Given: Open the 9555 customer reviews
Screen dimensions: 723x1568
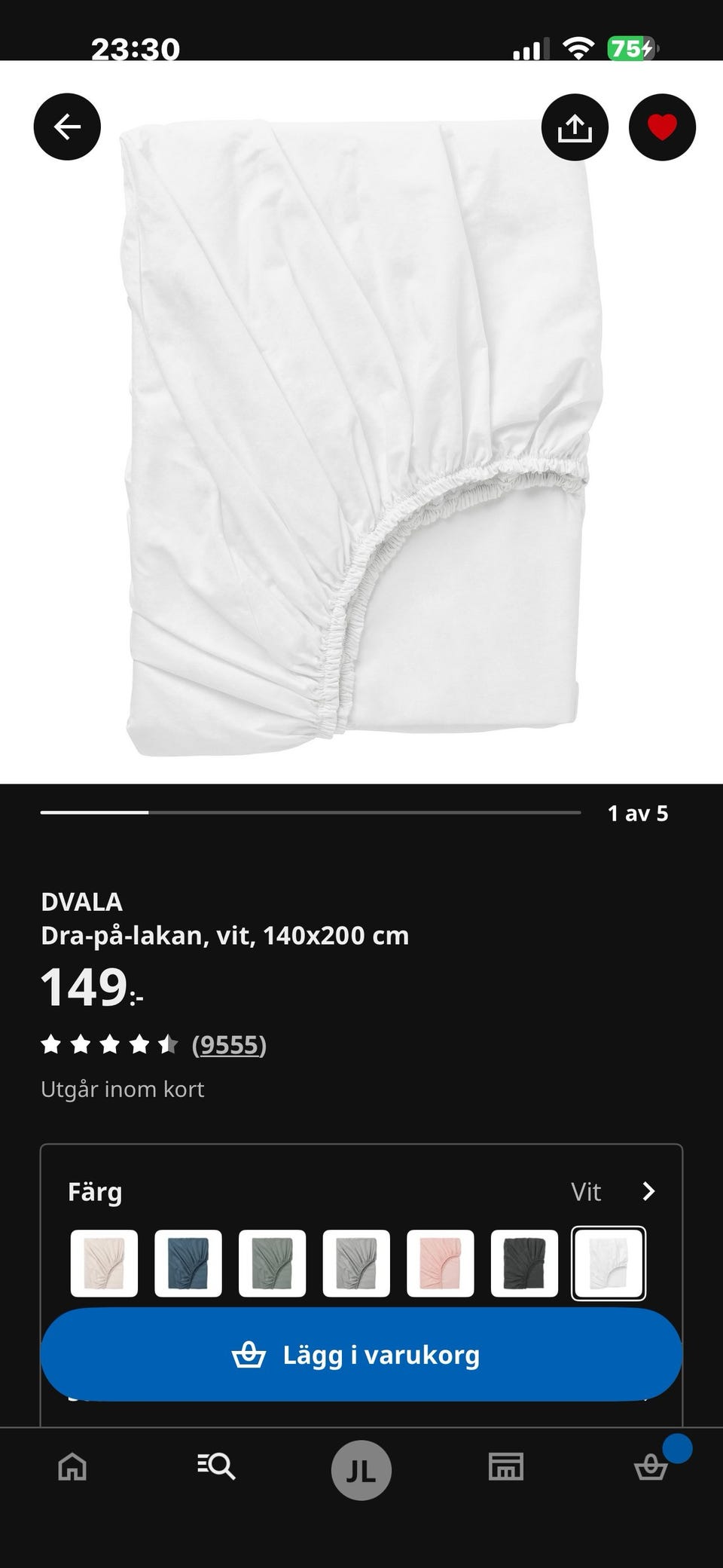Looking at the screenshot, I should (x=229, y=1045).
